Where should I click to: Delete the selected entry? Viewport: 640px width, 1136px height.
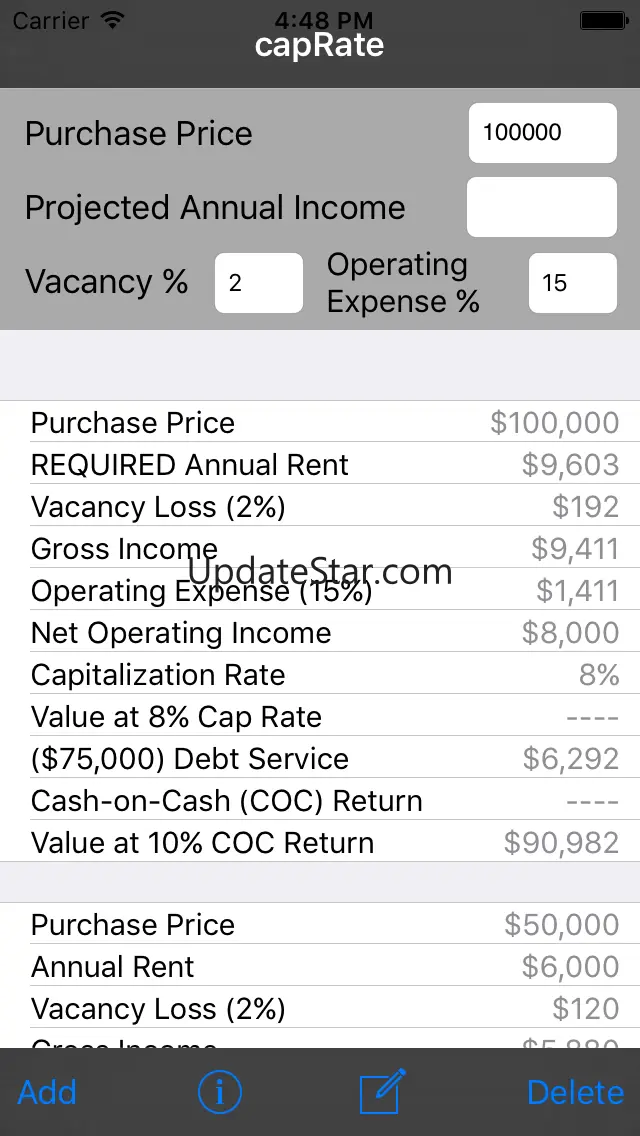click(x=575, y=1092)
